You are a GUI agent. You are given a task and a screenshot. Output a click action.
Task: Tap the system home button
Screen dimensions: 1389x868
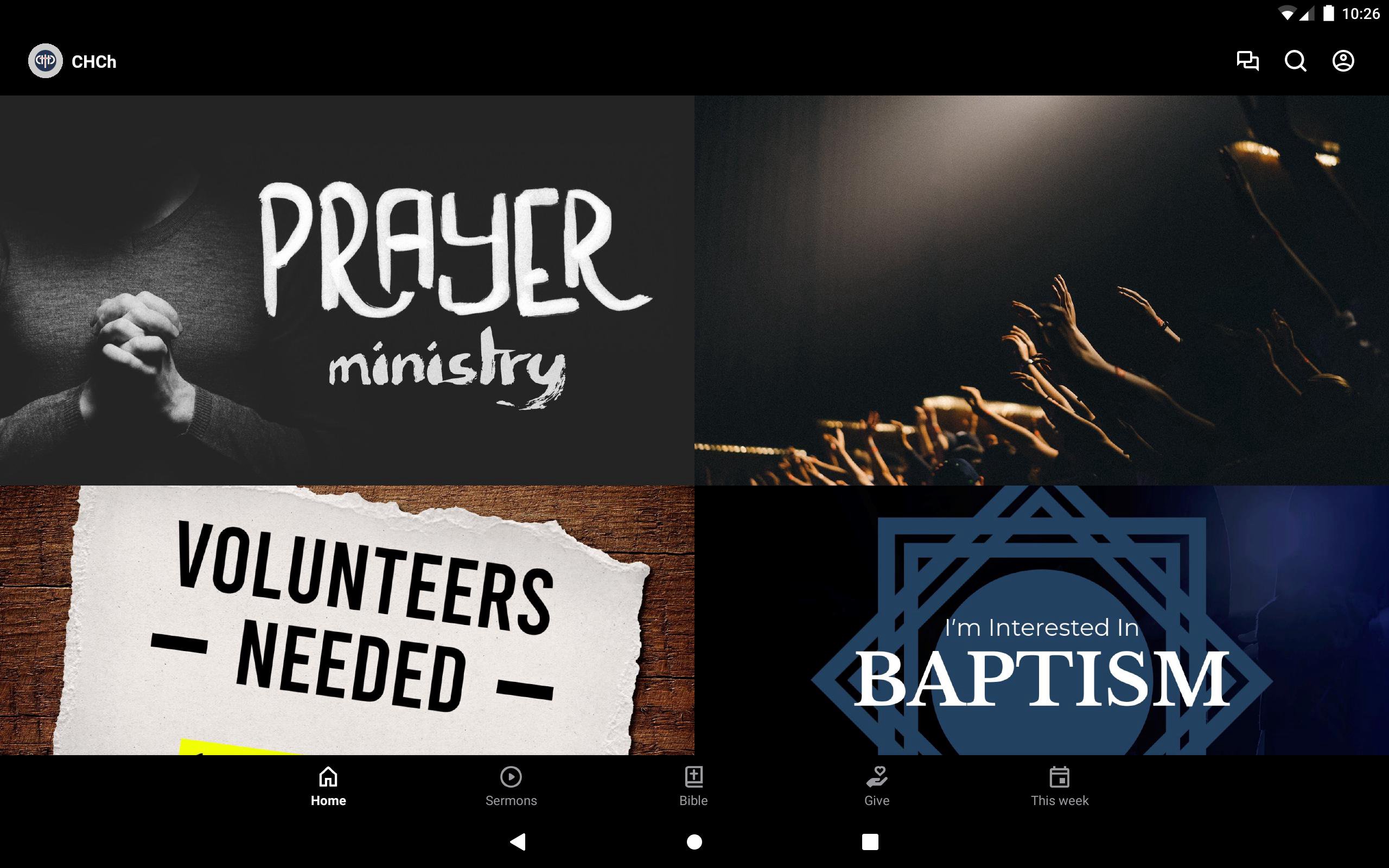click(x=694, y=841)
